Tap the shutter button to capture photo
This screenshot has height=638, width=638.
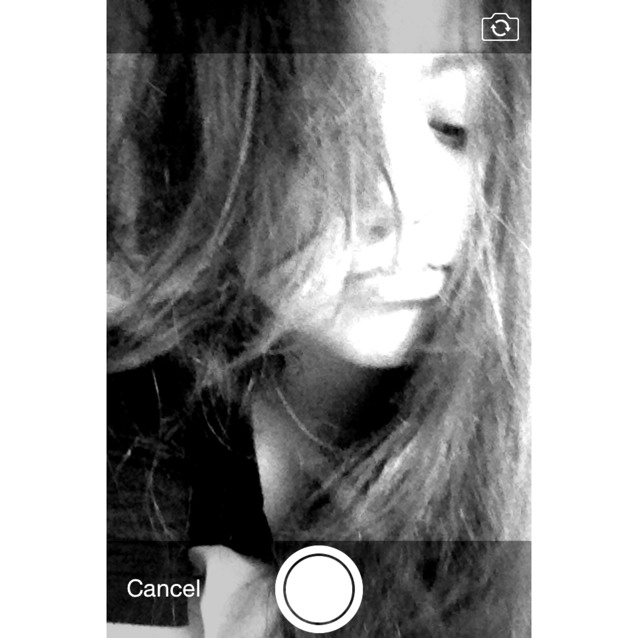coord(319,587)
